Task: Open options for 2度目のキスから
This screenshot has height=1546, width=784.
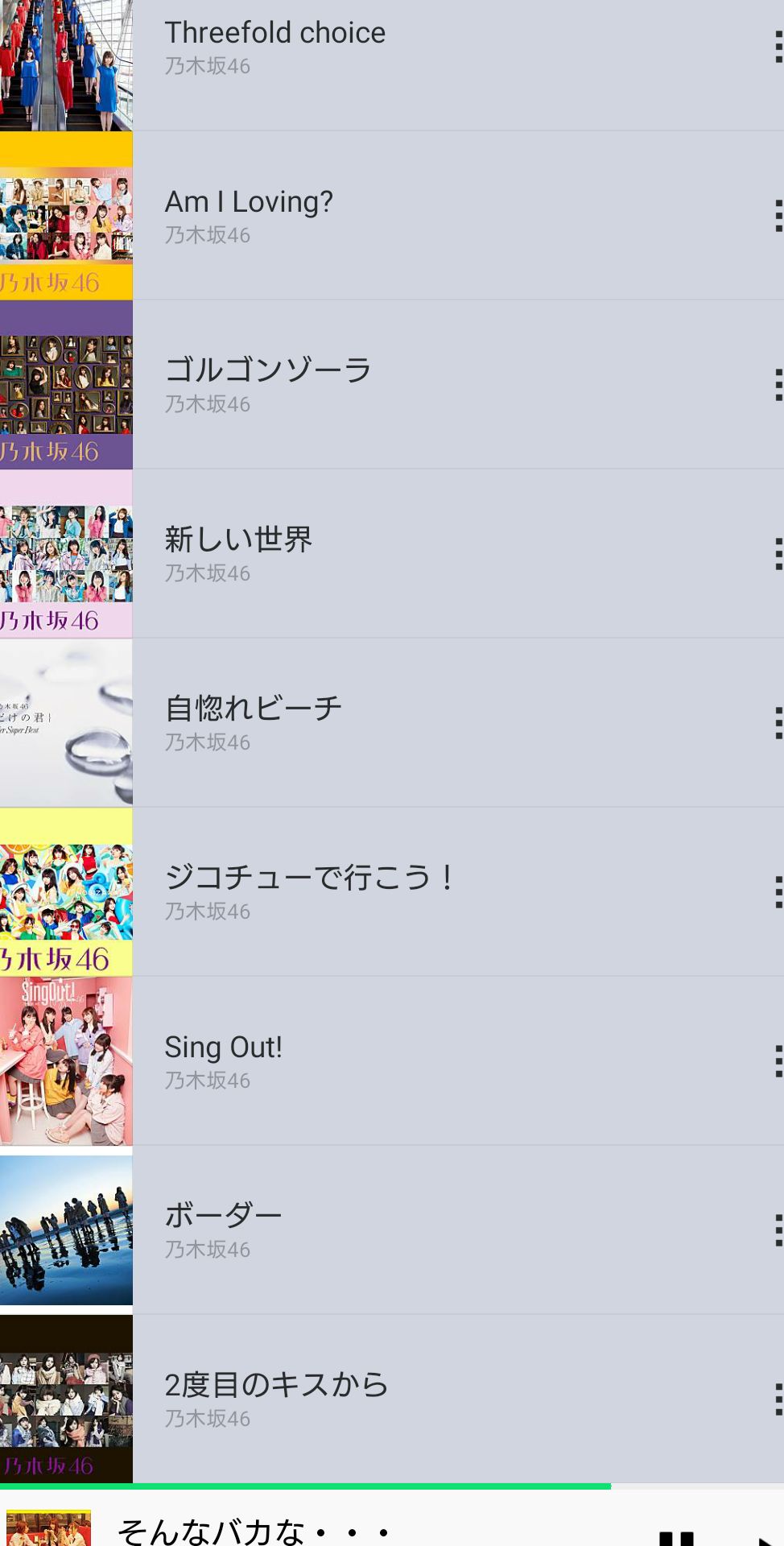Action: pos(776,1399)
